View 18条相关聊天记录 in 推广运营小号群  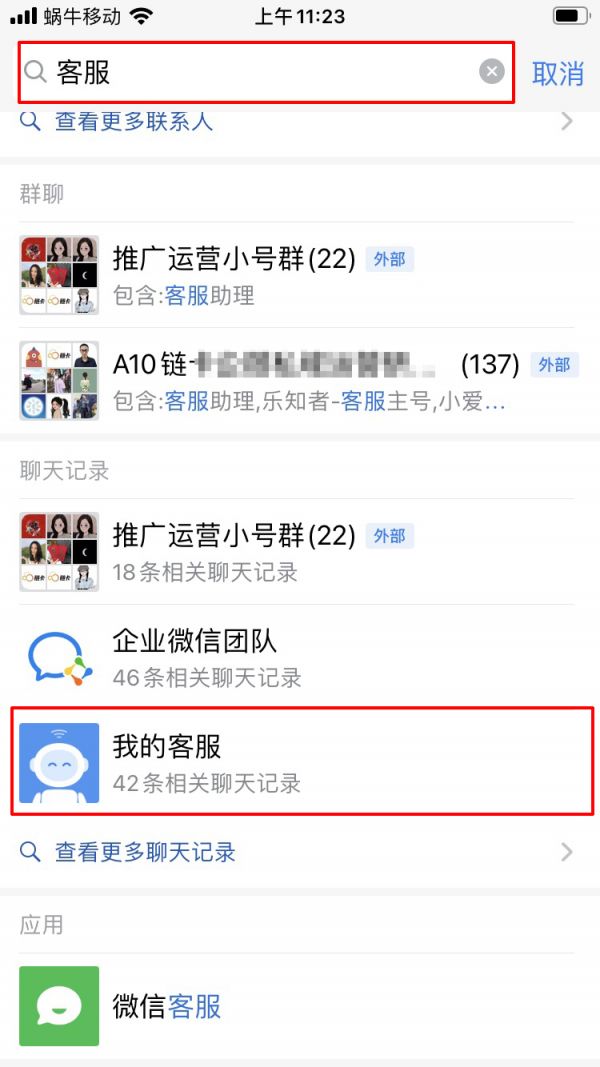tap(300, 552)
